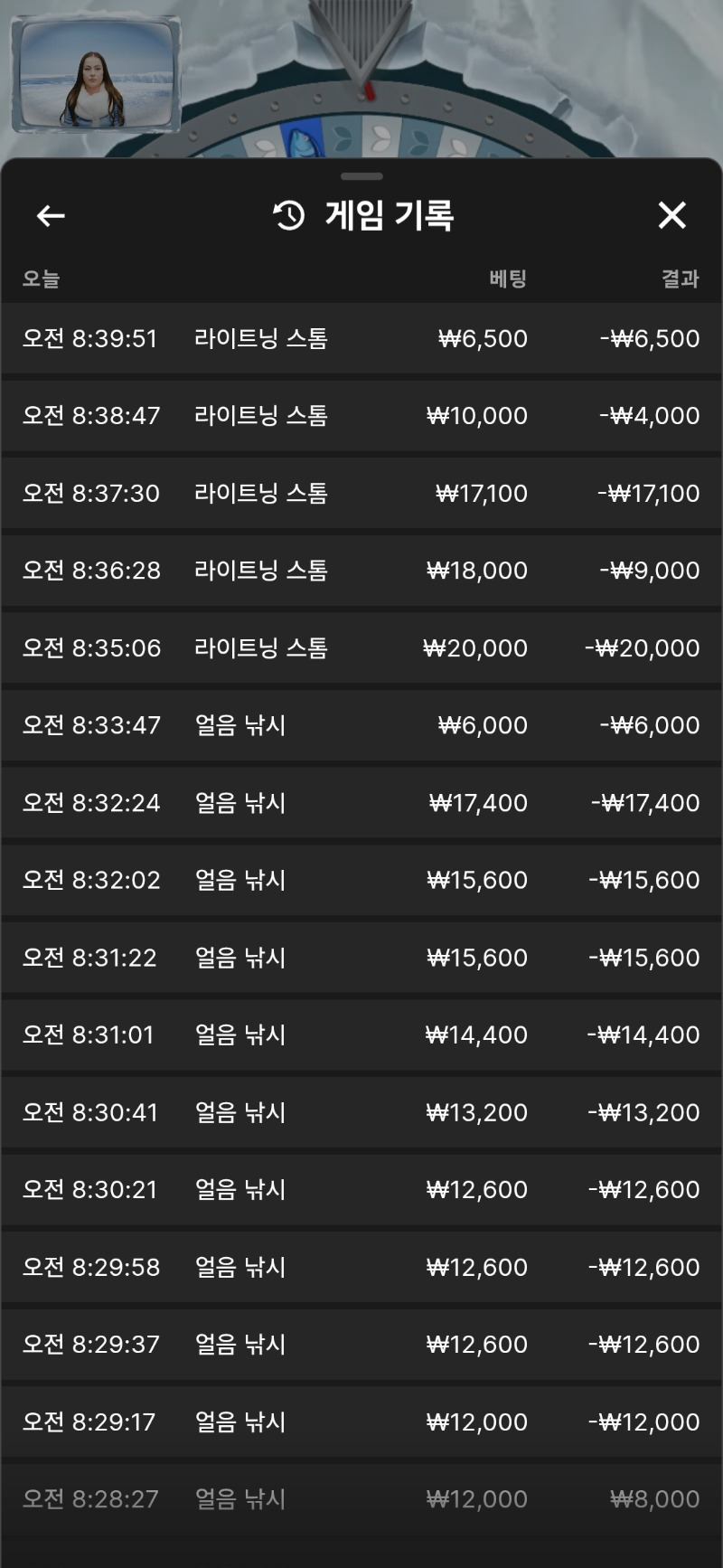Open the 8:39:51 Lightning Storm record
Viewport: 723px width, 1568px height.
click(x=361, y=338)
